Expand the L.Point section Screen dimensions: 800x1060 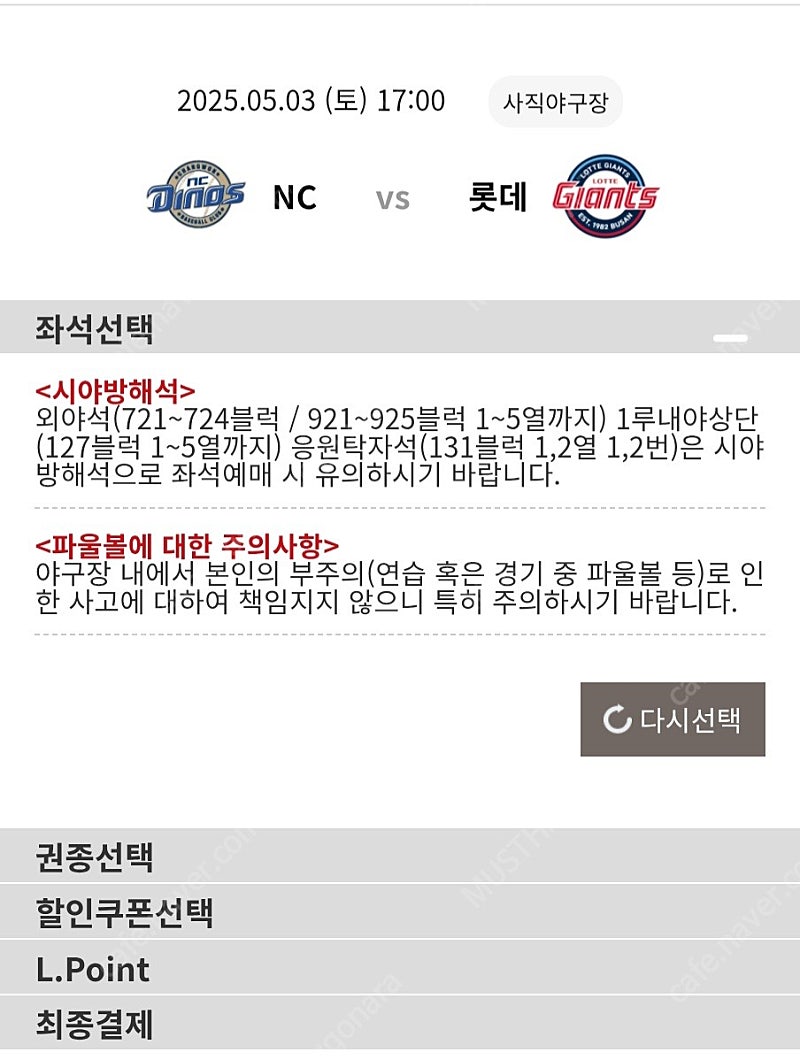[x=400, y=968]
